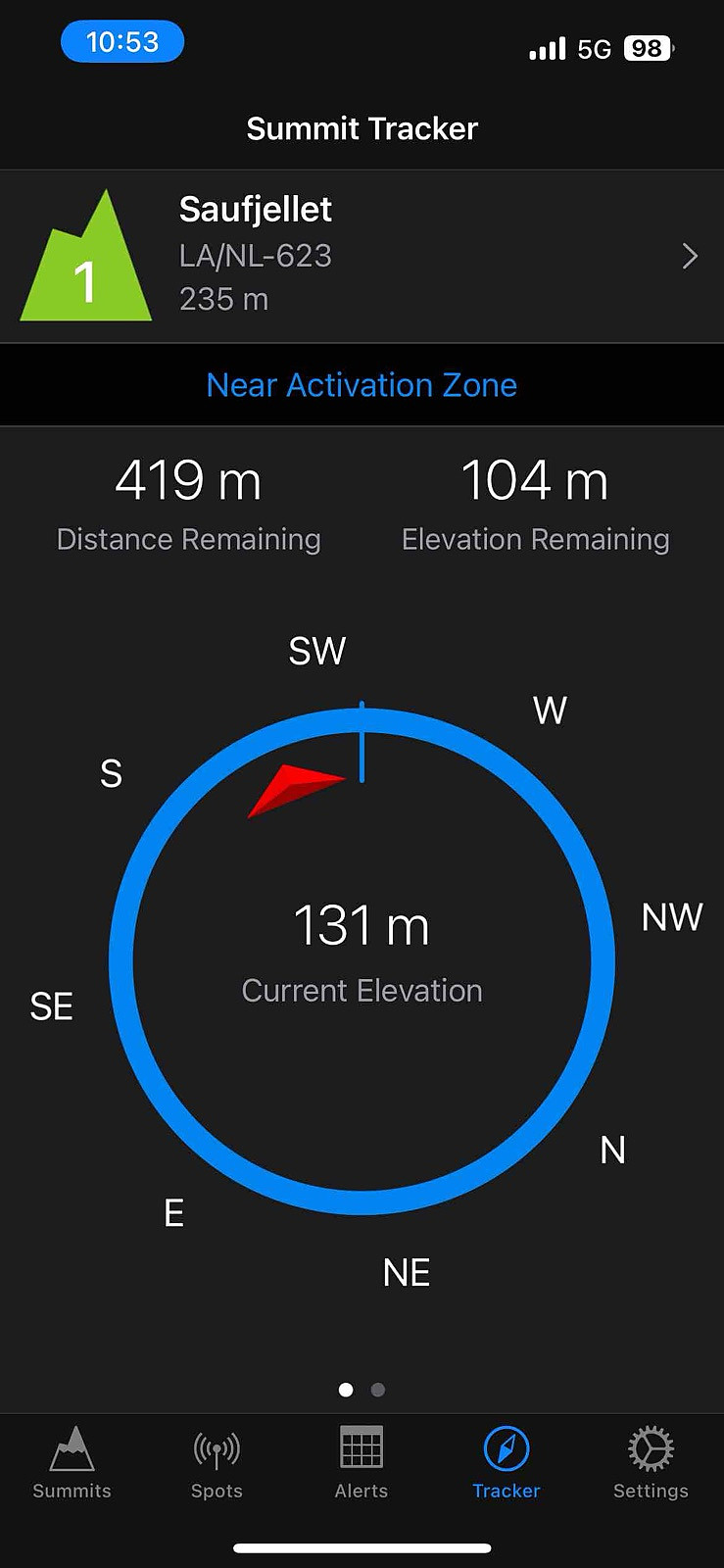Switch to the Summits tab

(x=72, y=1463)
